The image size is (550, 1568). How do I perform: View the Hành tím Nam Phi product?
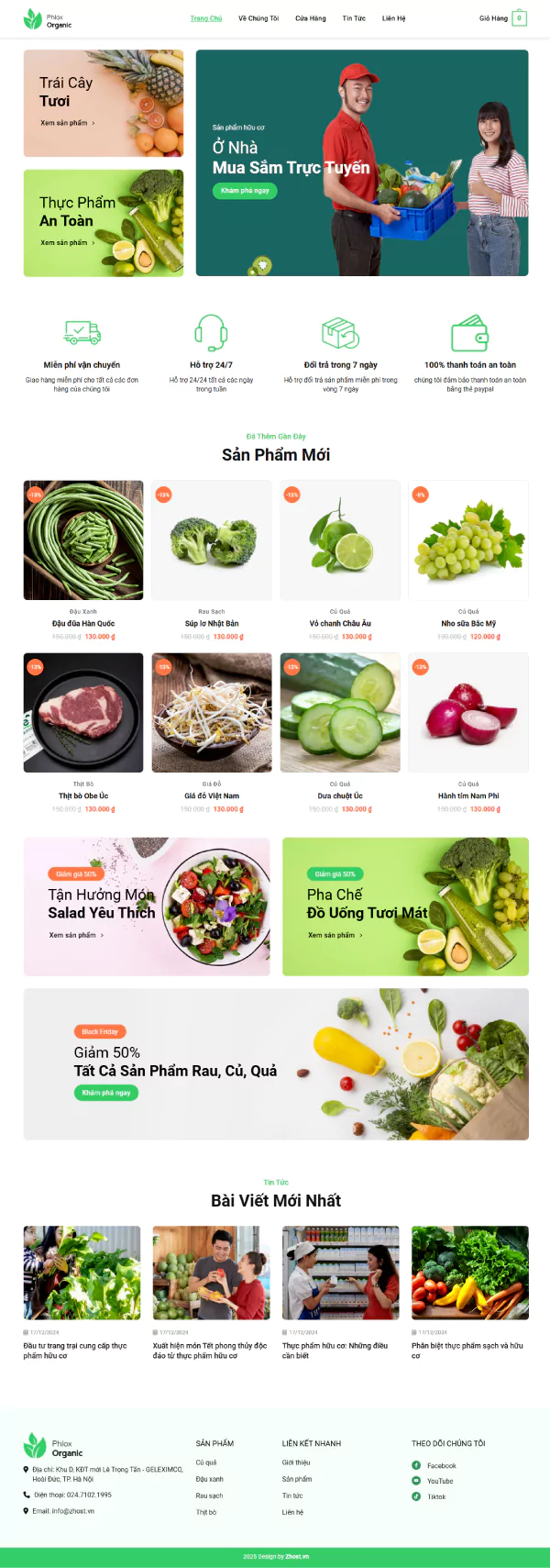tap(468, 795)
